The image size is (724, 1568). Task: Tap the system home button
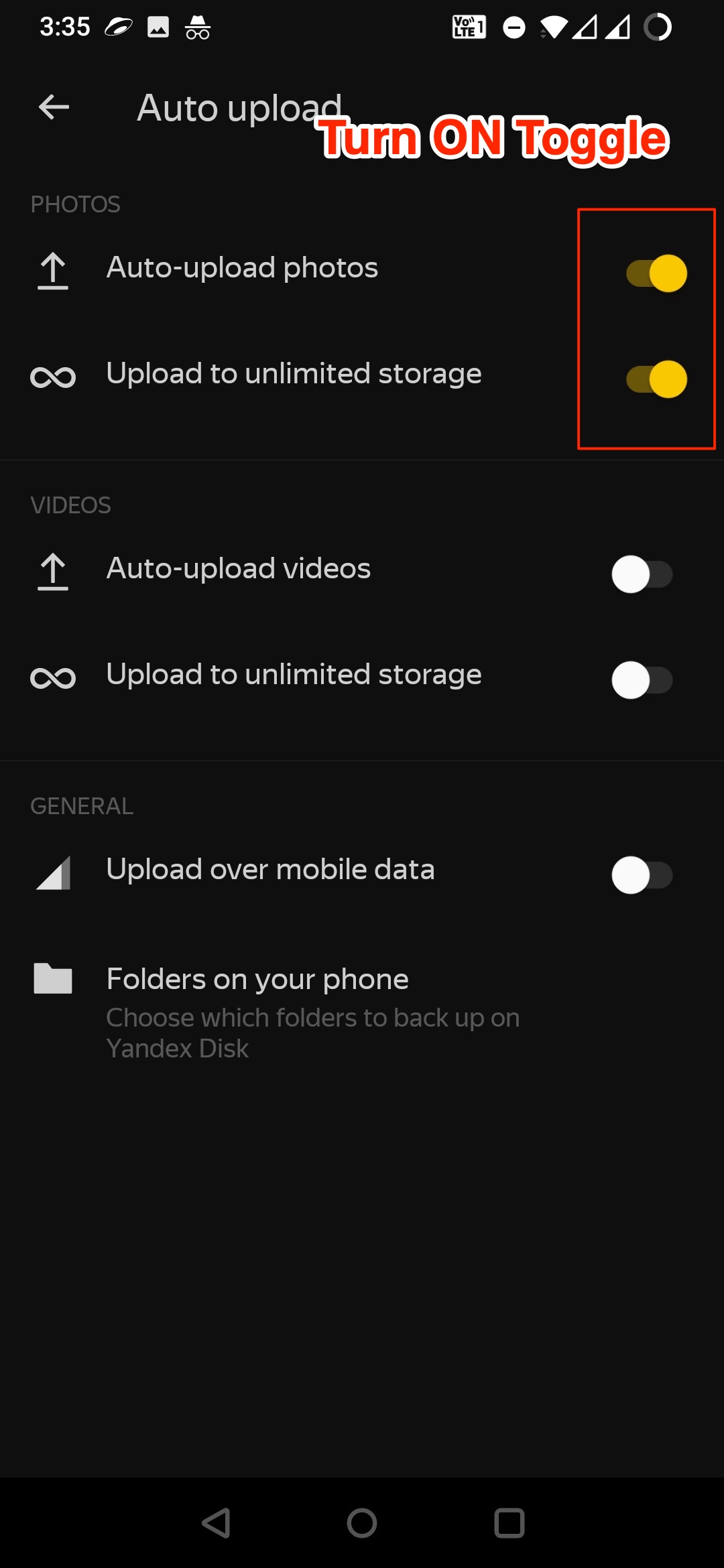tap(362, 1523)
